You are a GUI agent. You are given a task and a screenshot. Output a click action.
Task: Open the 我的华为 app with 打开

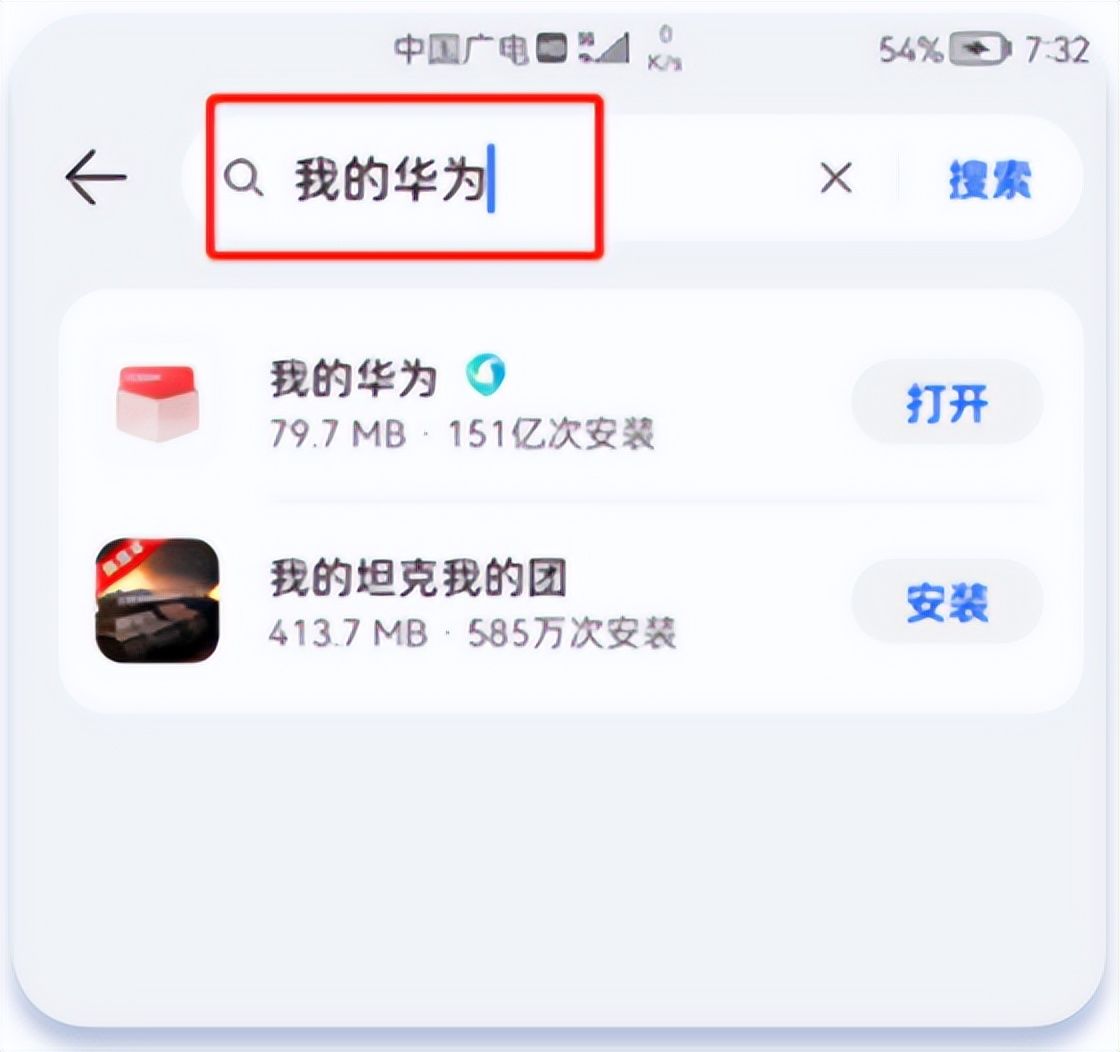click(946, 404)
